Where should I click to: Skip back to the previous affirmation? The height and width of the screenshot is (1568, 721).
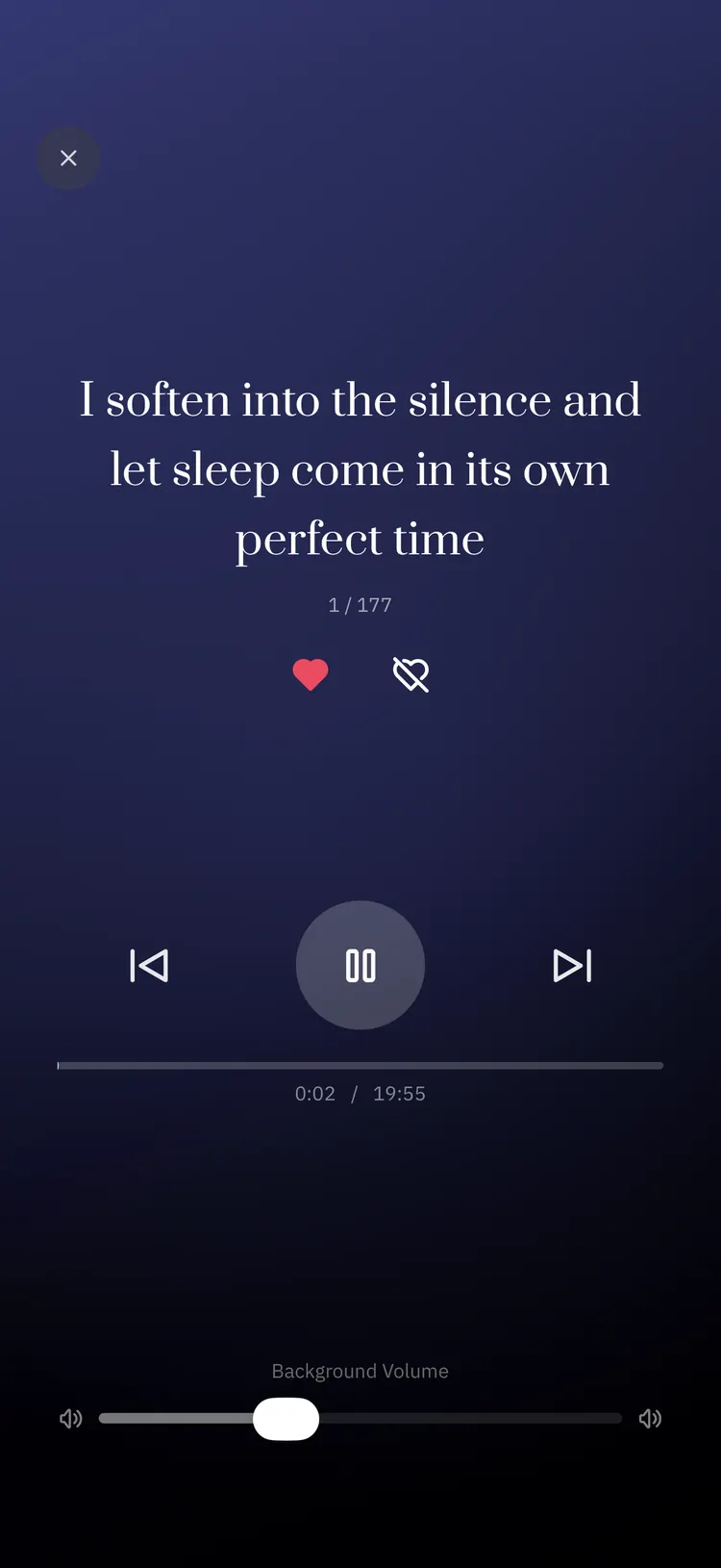tap(149, 966)
